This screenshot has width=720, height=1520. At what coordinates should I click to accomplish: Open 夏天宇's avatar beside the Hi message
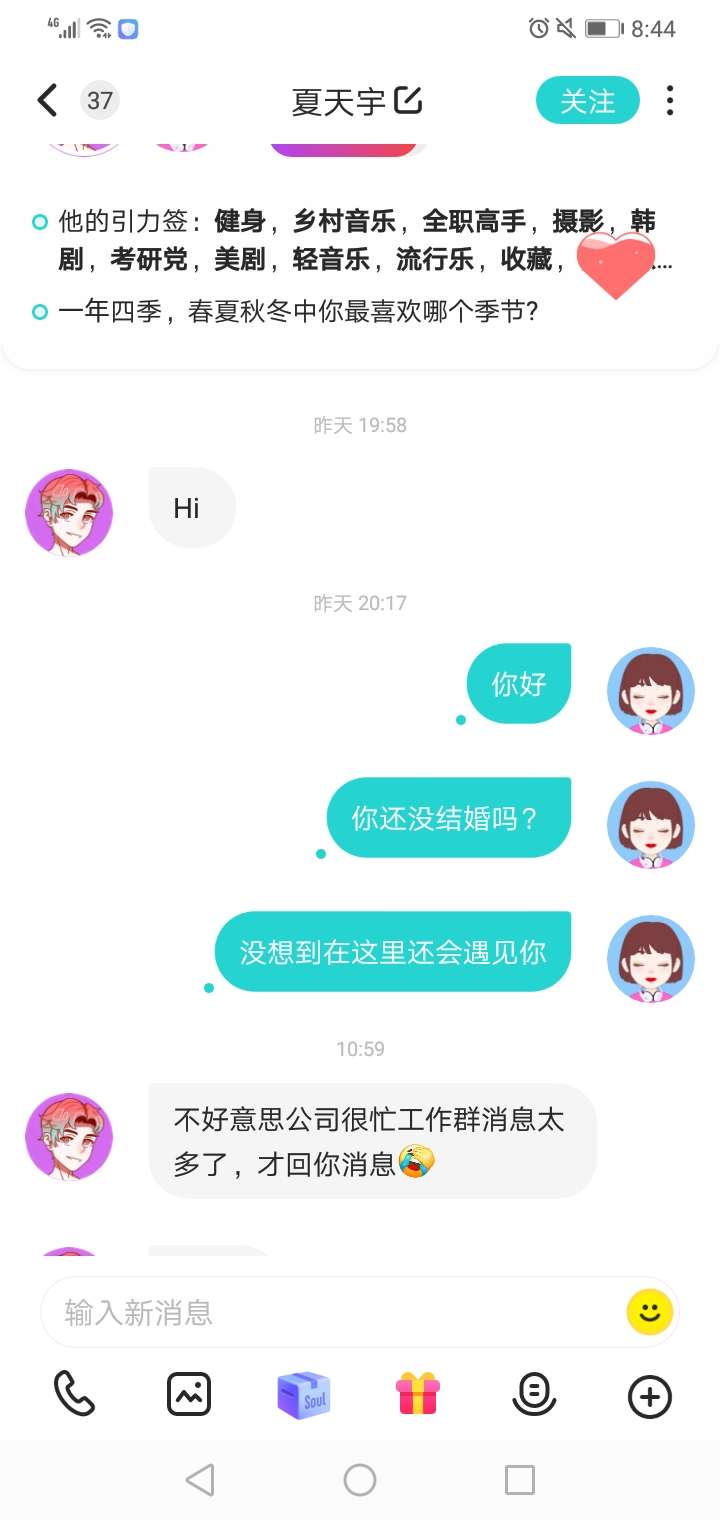[x=69, y=512]
